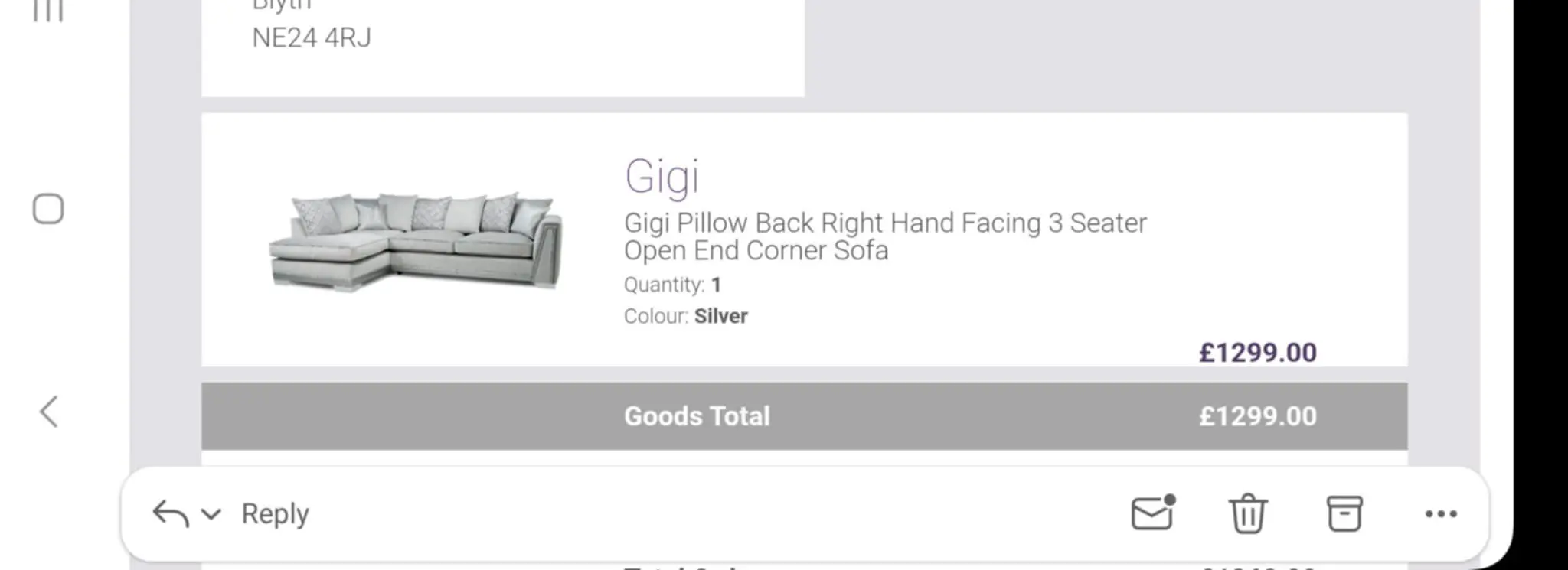Screen dimensions: 1568x570
Task: Expand the reply options dropdown arrow
Action: (x=211, y=514)
